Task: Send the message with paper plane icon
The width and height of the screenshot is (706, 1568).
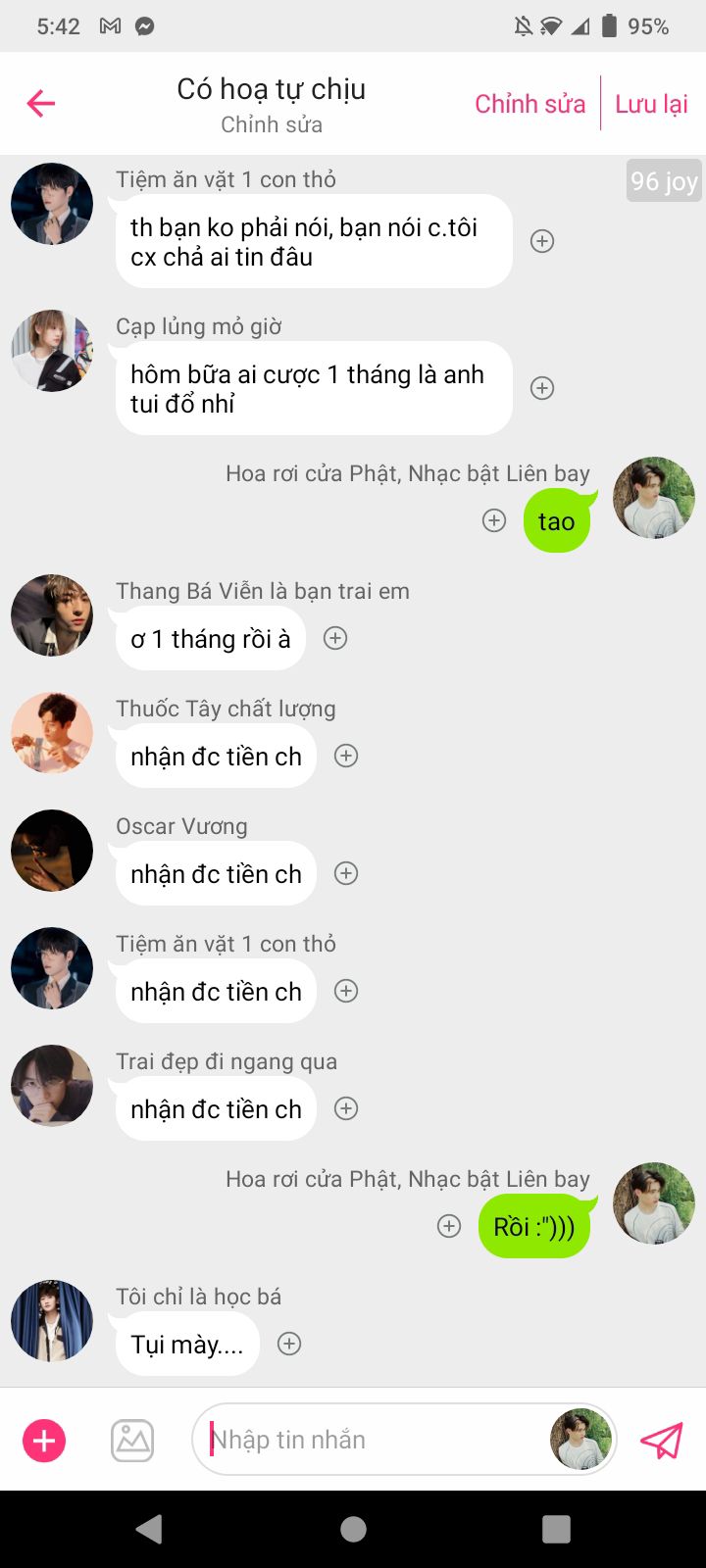Action: tap(661, 1441)
